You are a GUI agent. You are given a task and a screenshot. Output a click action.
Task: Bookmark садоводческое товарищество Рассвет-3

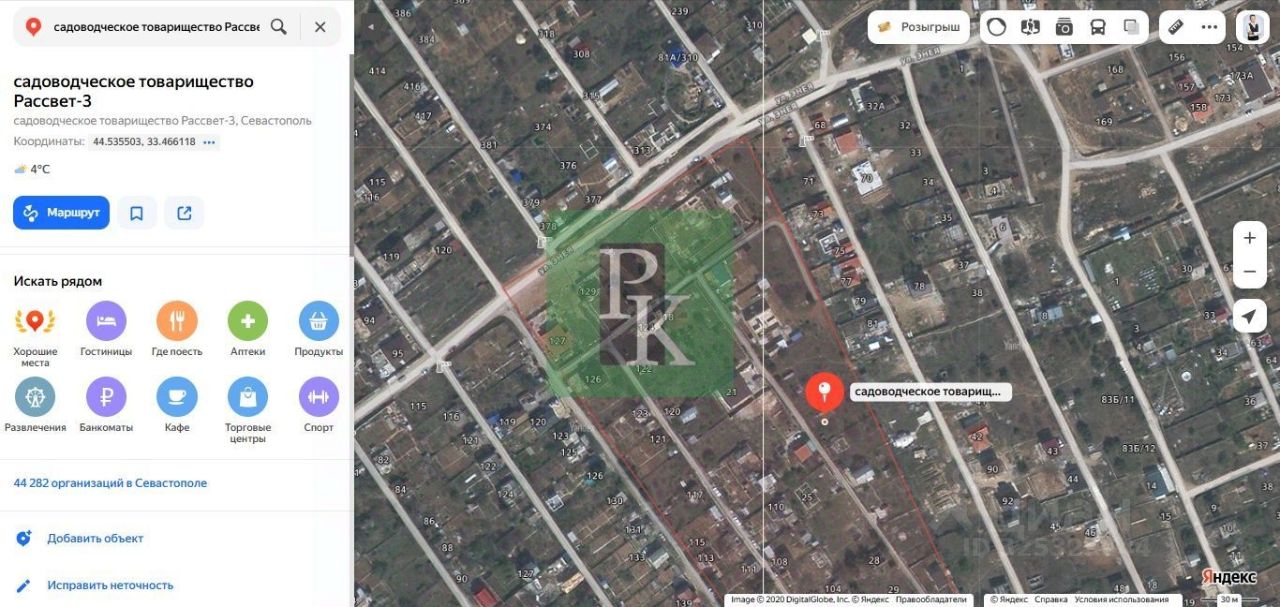137,213
